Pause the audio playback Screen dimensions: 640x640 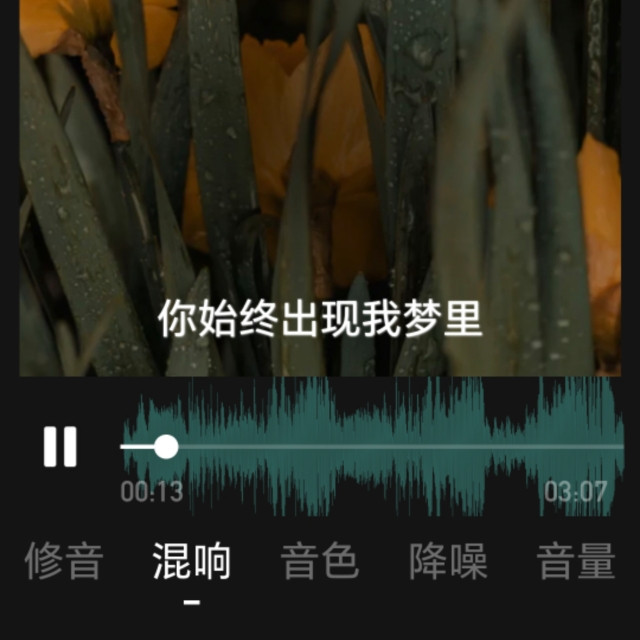60,446
